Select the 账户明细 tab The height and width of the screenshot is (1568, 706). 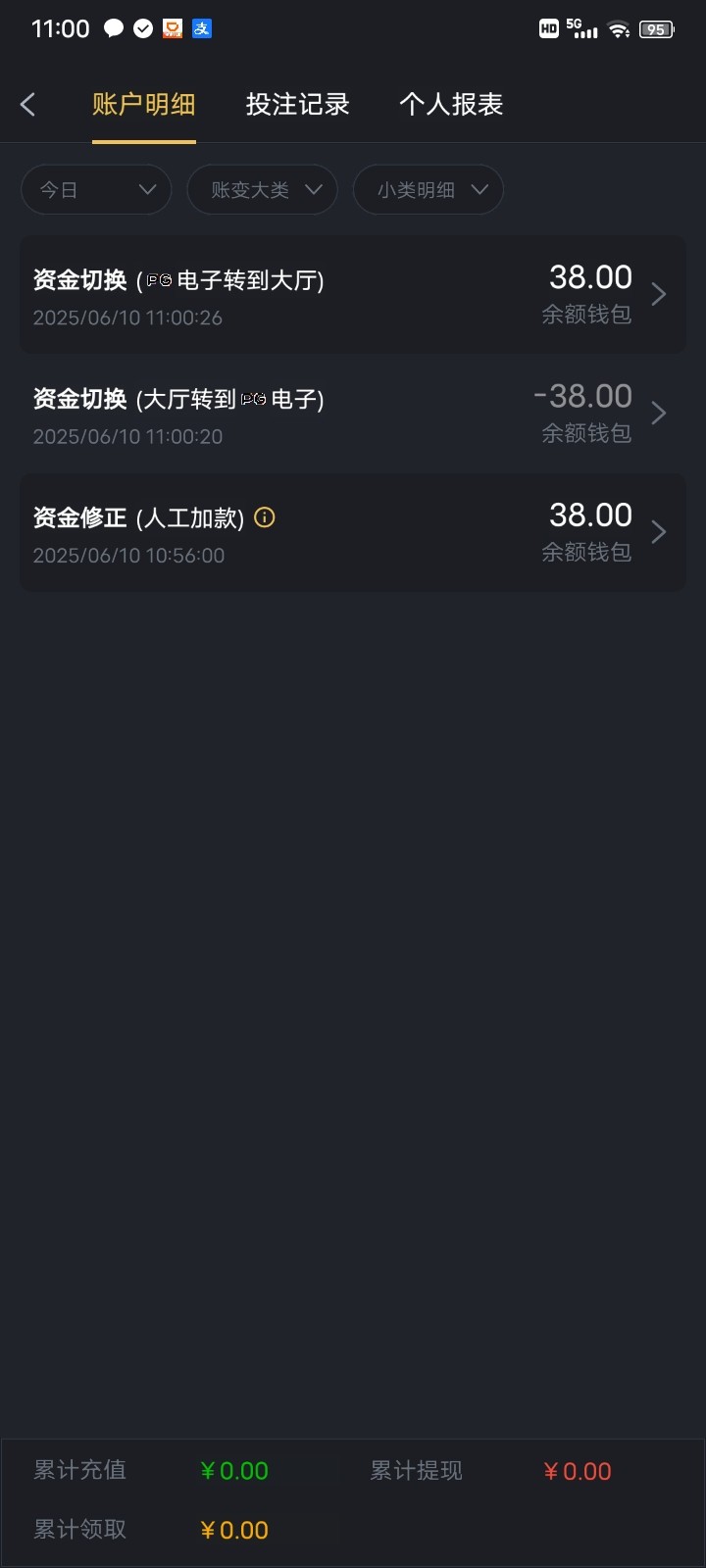click(144, 105)
